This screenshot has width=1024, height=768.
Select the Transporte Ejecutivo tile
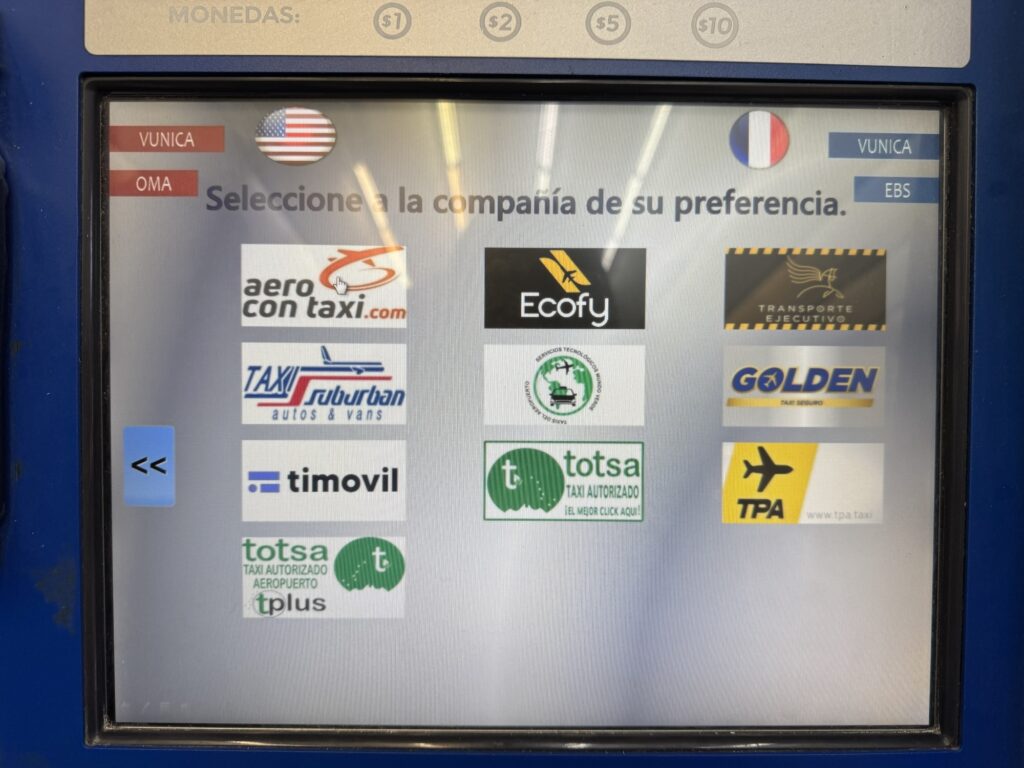tap(804, 289)
